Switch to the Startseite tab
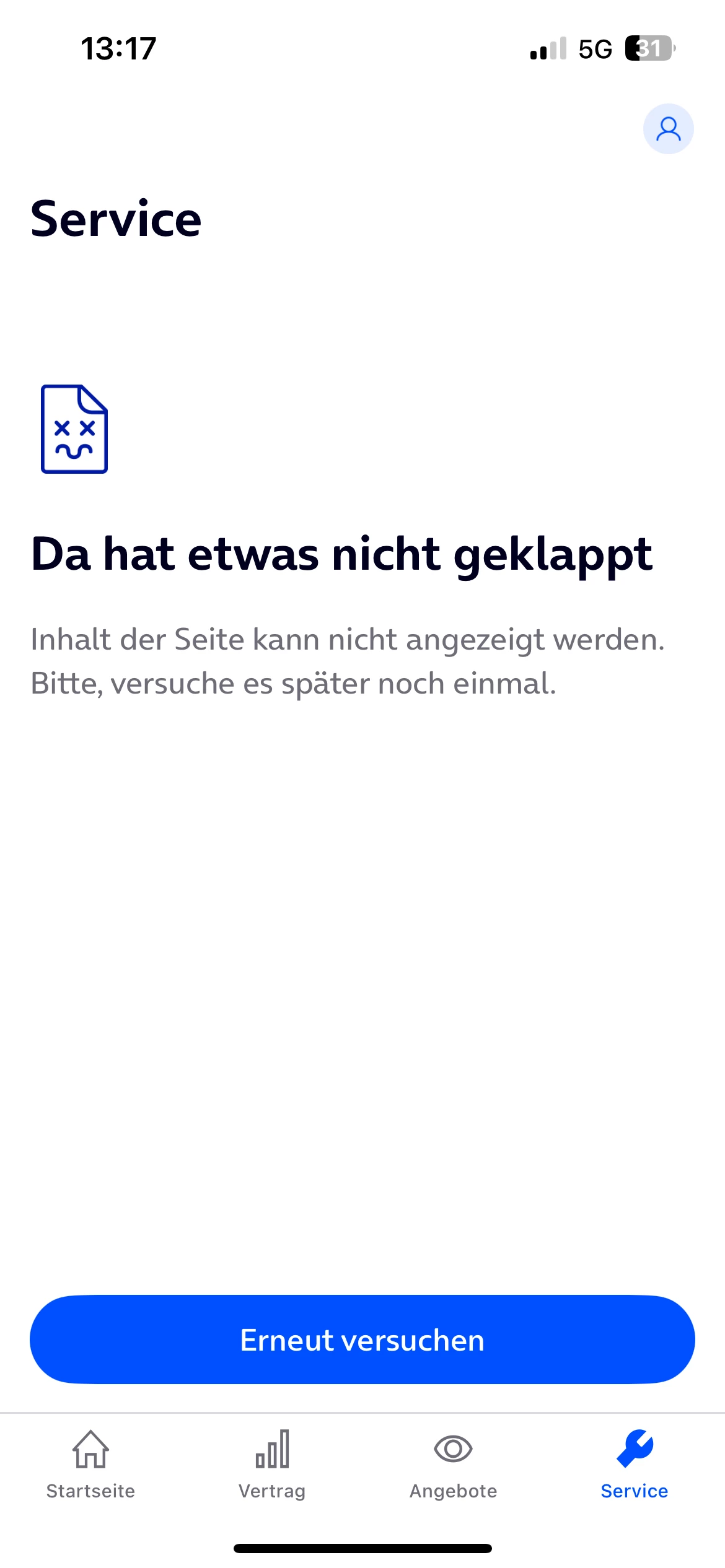 [90, 1465]
